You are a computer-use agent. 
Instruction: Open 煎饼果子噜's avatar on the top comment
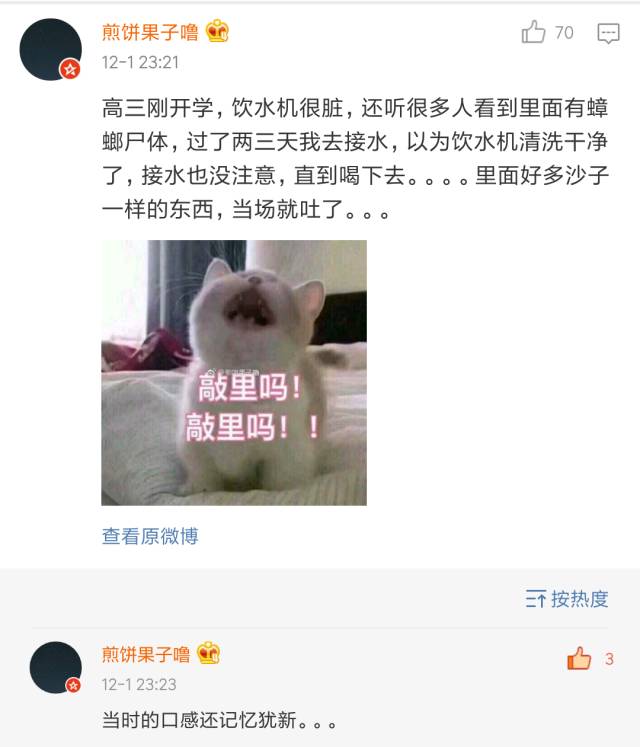click(x=50, y=49)
